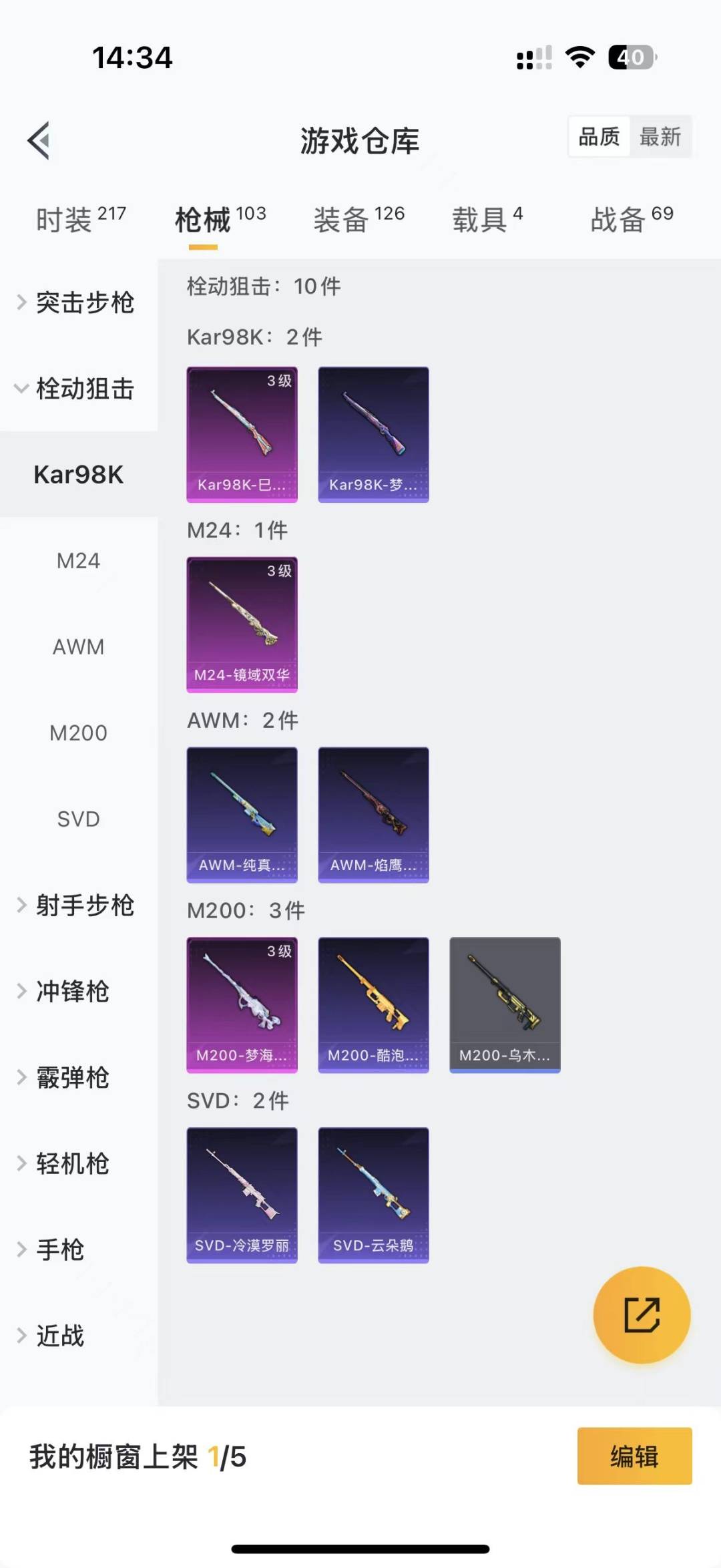Switch to the 装备 tab
721x1568 pixels.
pyautogui.click(x=358, y=220)
